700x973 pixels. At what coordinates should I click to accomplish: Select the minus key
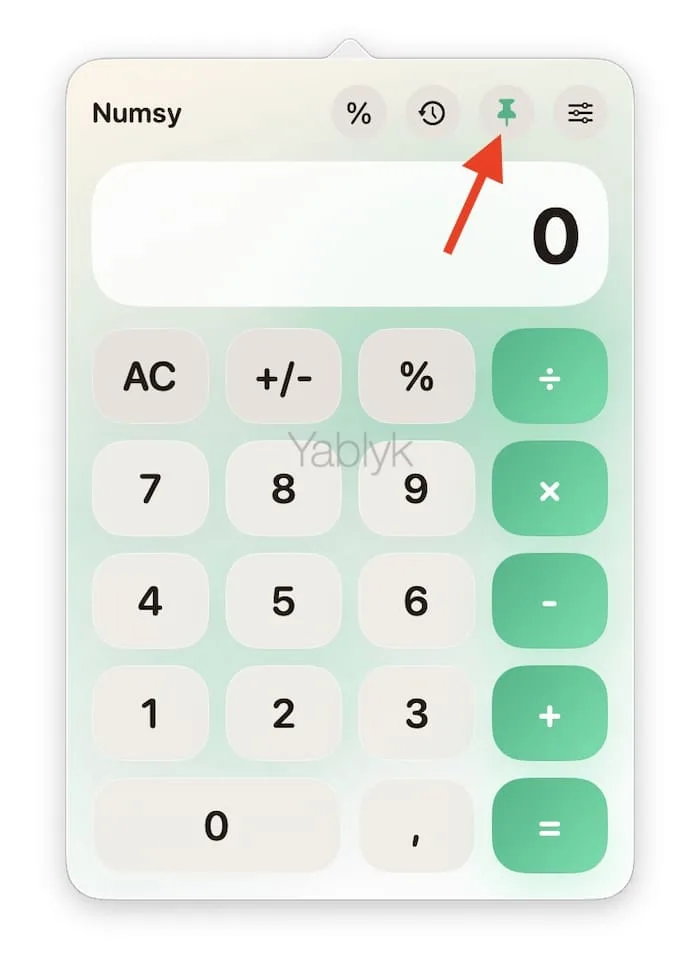(x=549, y=601)
